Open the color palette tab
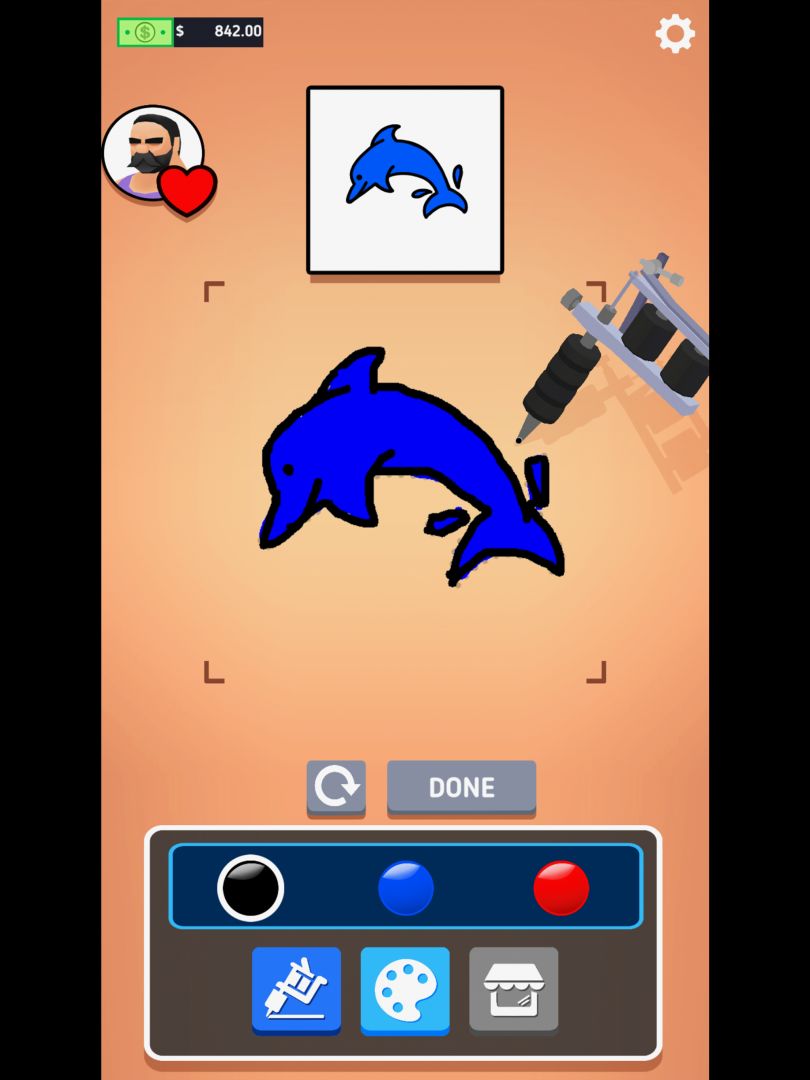Viewport: 810px width, 1080px height. (405, 989)
